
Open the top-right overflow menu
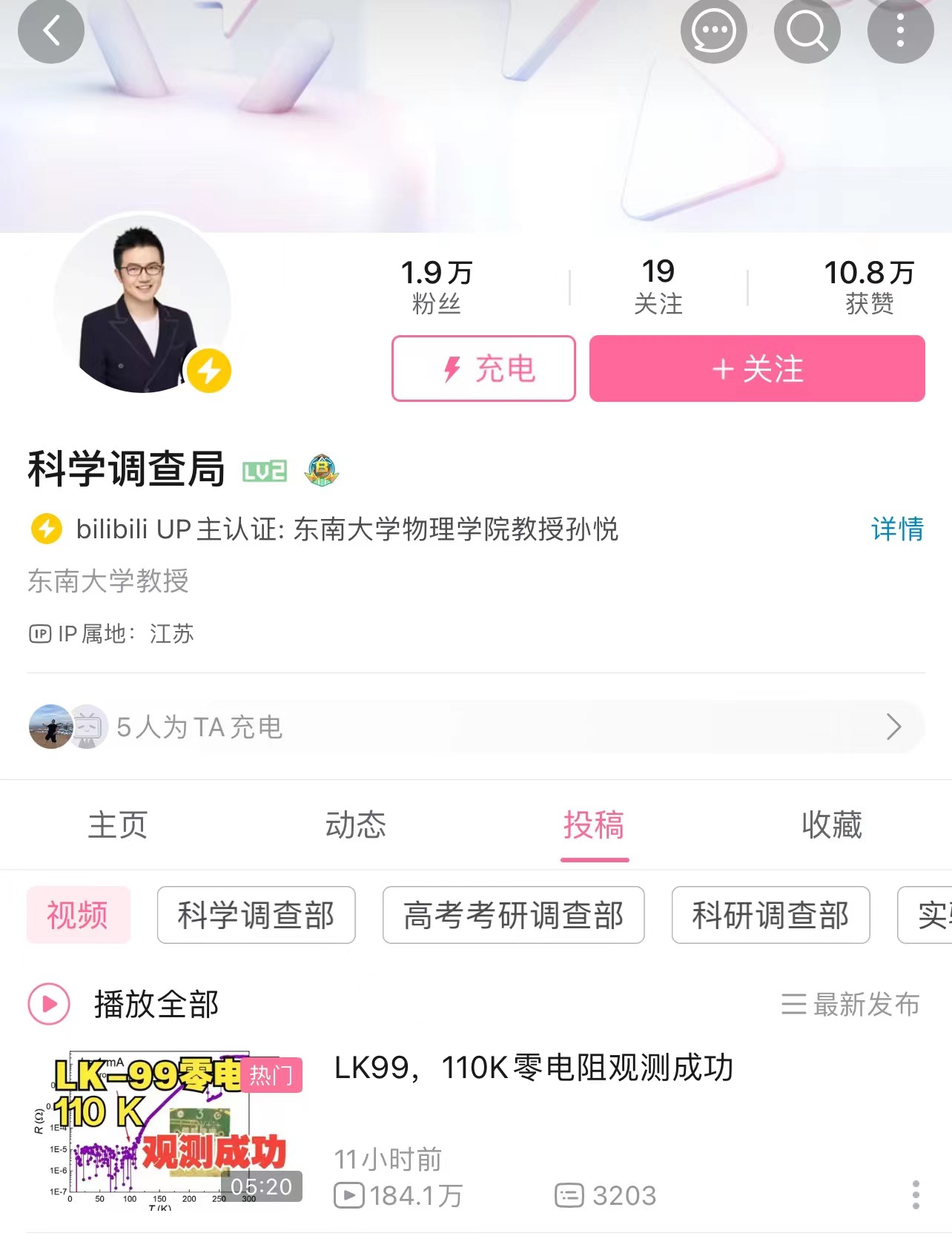(900, 31)
